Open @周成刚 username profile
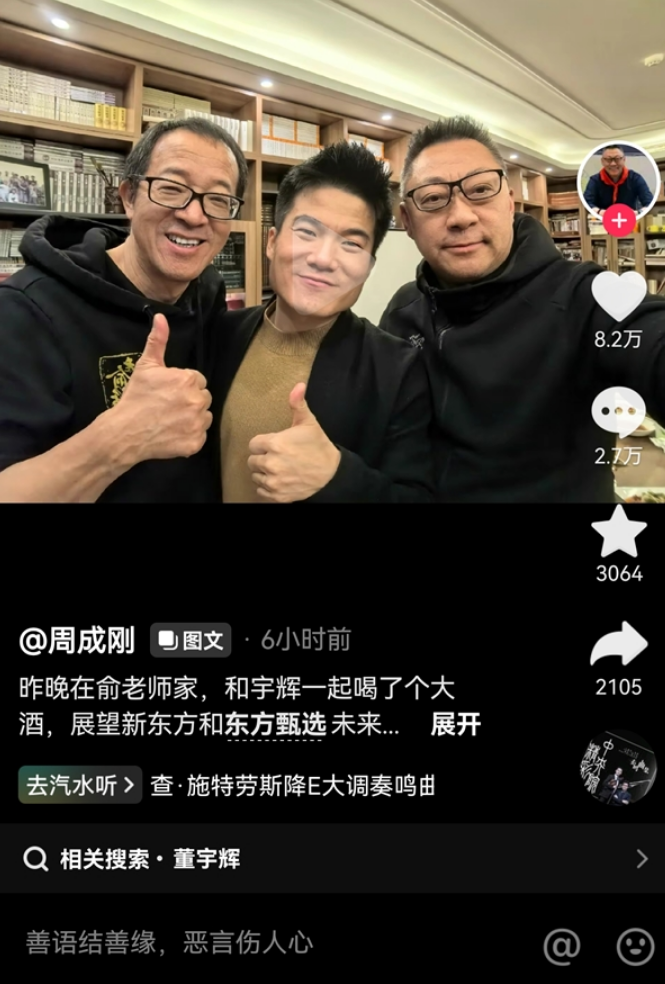 (x=77, y=640)
